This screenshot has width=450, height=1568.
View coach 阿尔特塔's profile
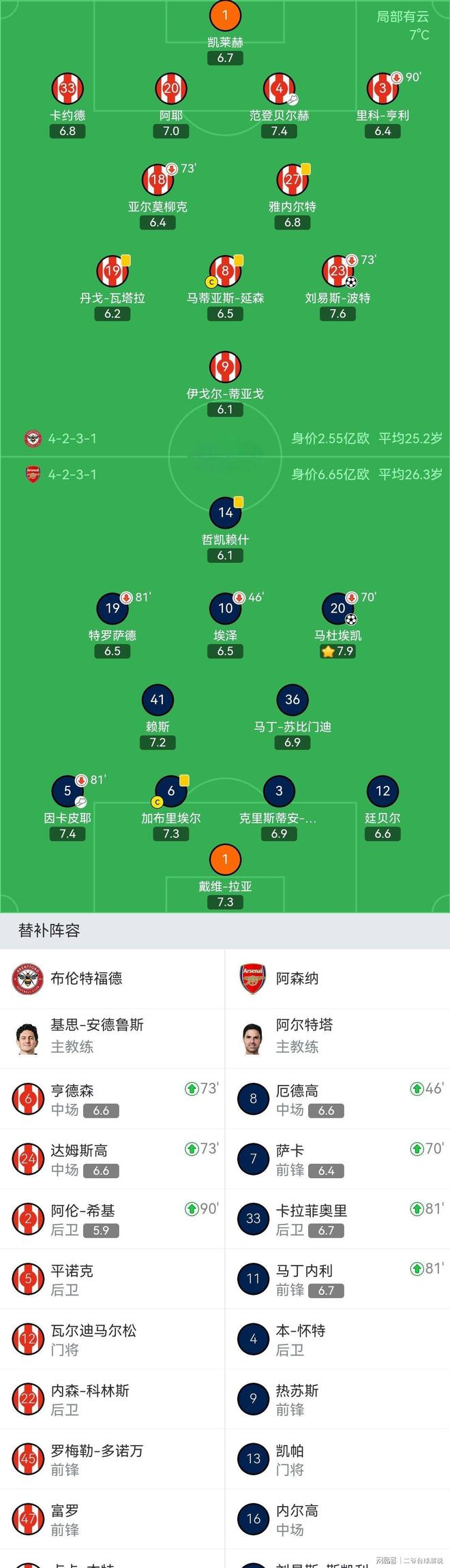[304, 1036]
